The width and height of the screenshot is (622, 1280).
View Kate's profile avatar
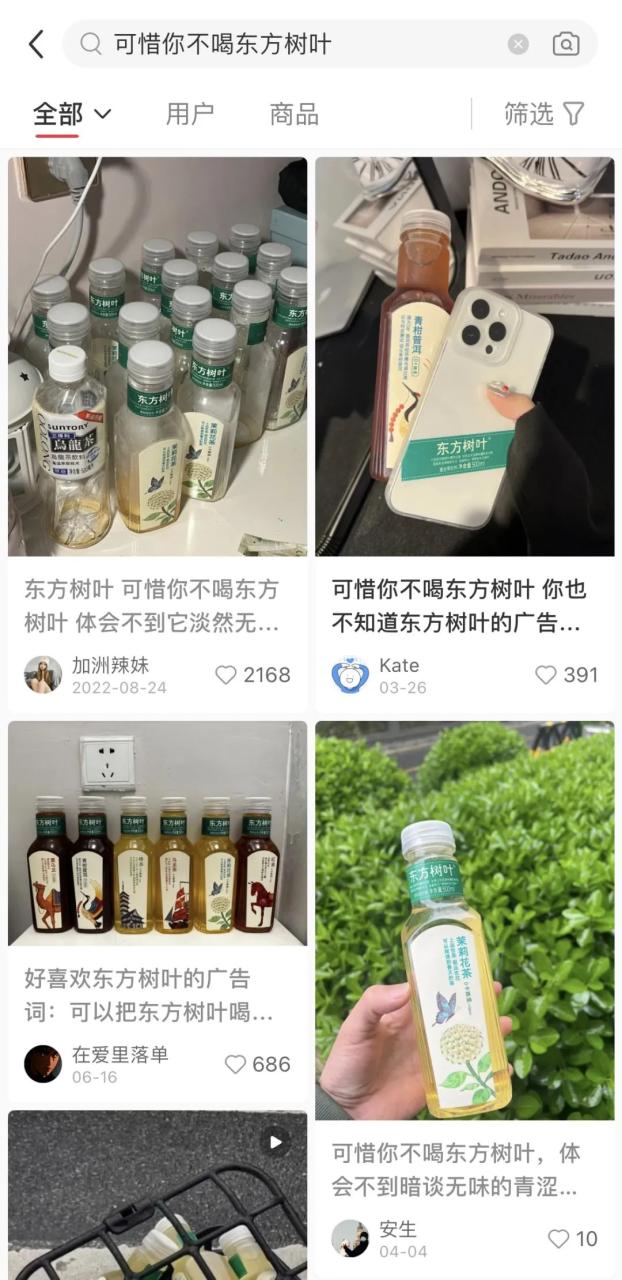350,675
